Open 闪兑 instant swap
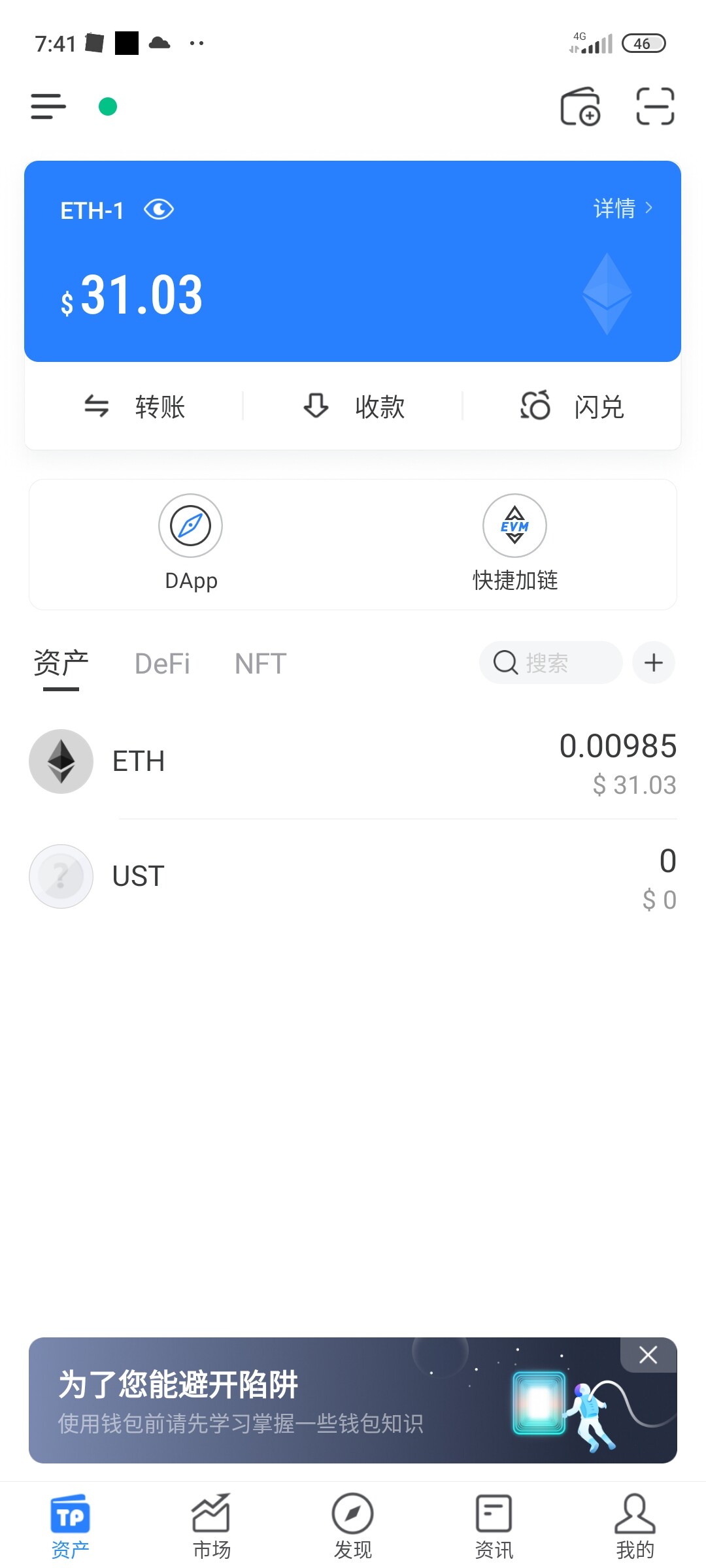Screen dimensions: 706x1568 tap(572, 406)
